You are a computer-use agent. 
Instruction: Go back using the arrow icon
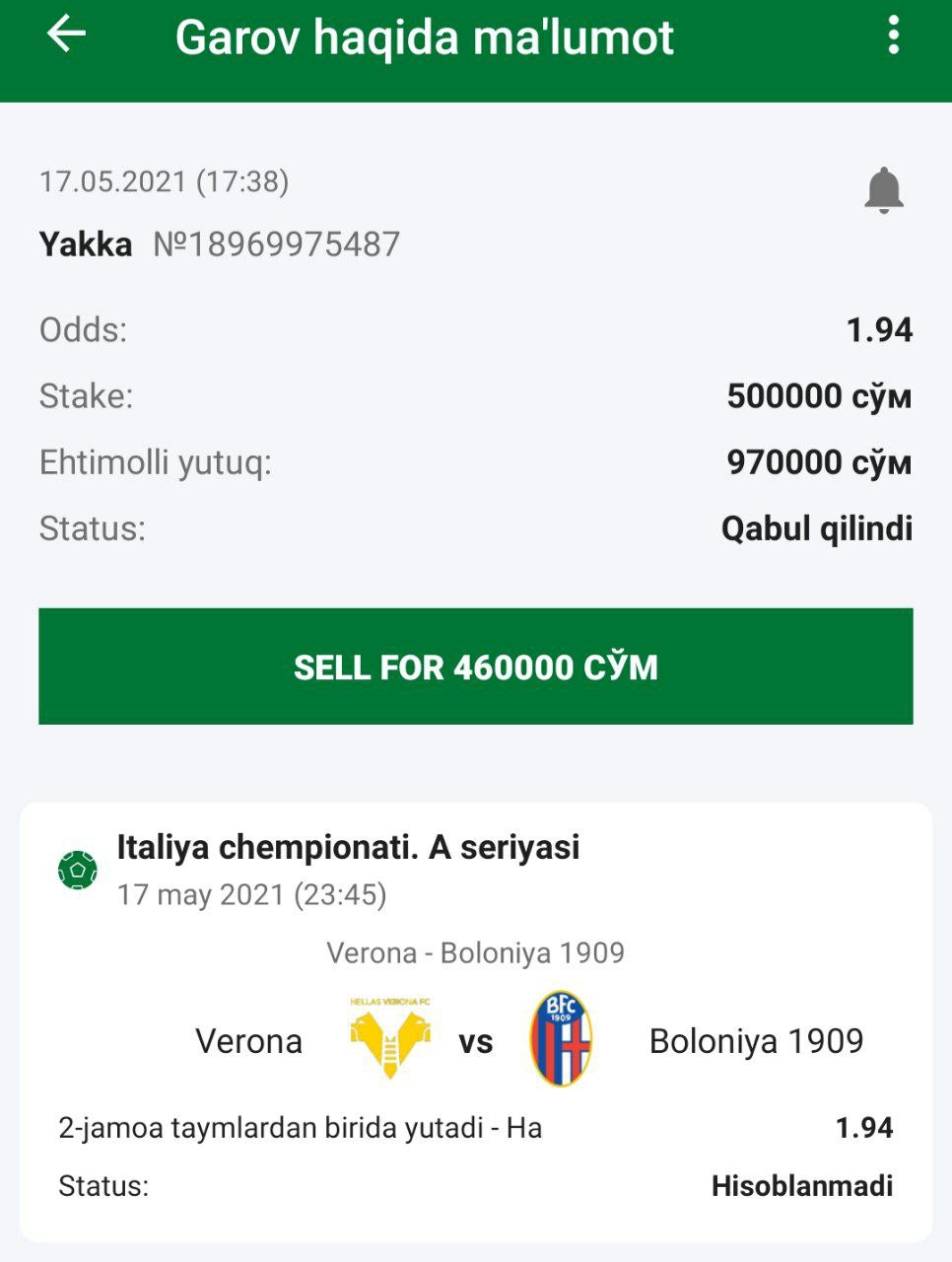pos(66,35)
